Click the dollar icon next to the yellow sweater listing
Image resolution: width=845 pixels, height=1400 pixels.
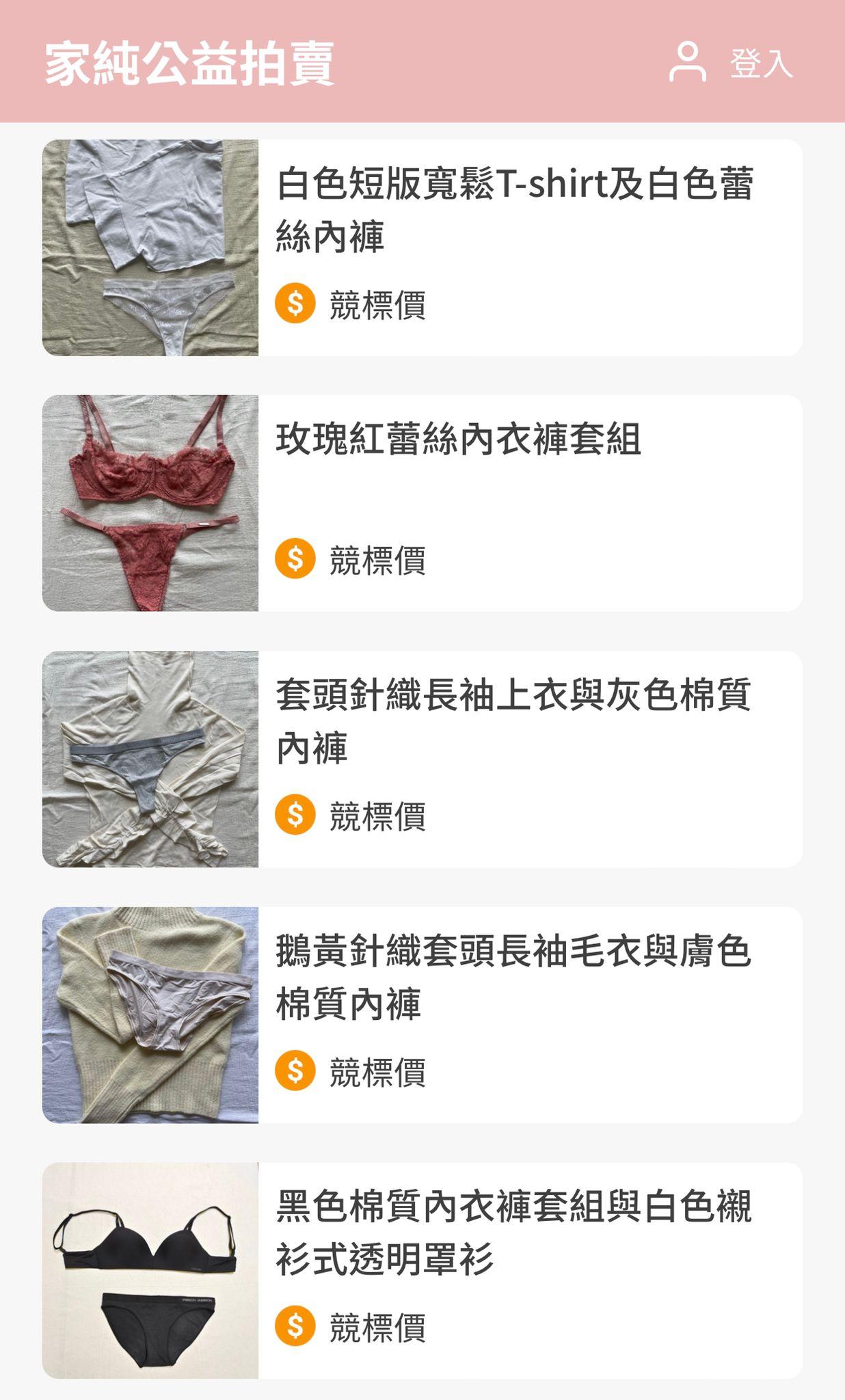coord(295,1072)
